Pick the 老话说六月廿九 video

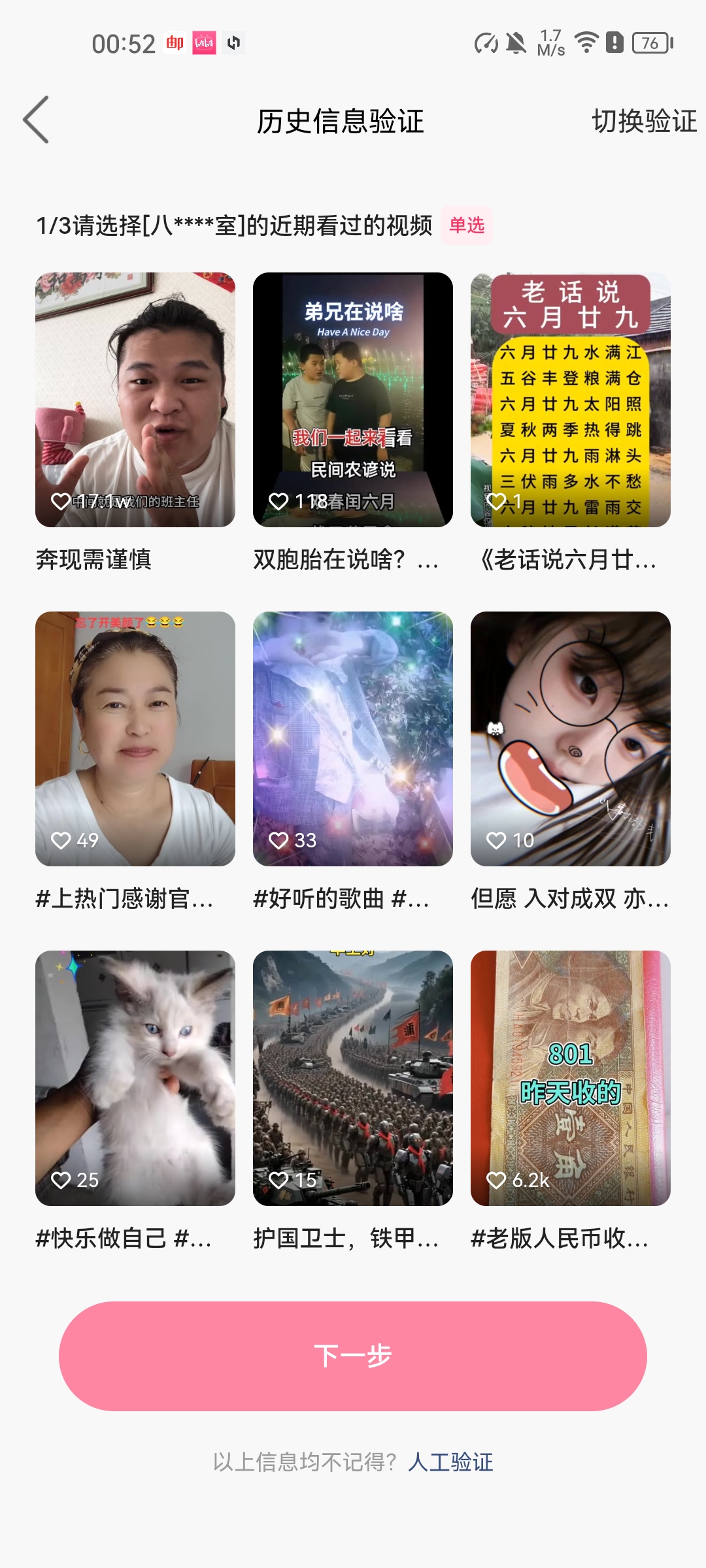point(570,400)
